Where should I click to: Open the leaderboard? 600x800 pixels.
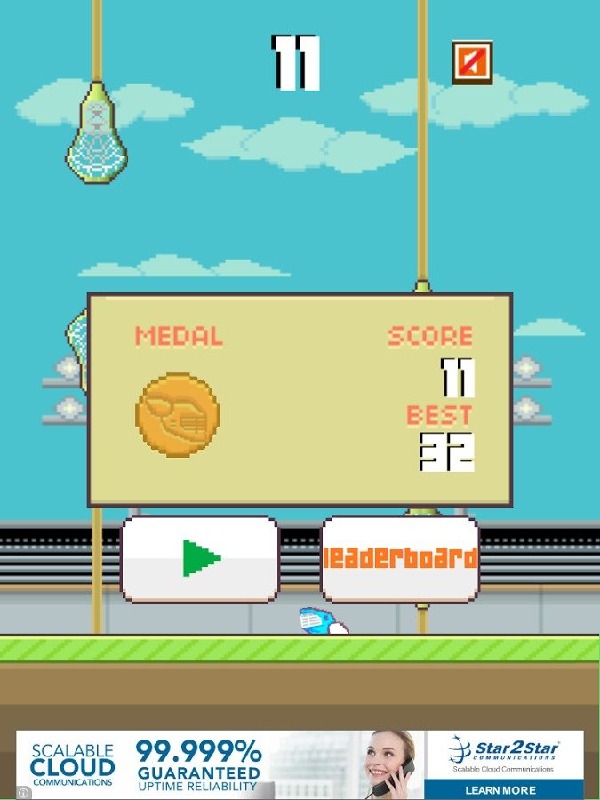click(x=399, y=559)
